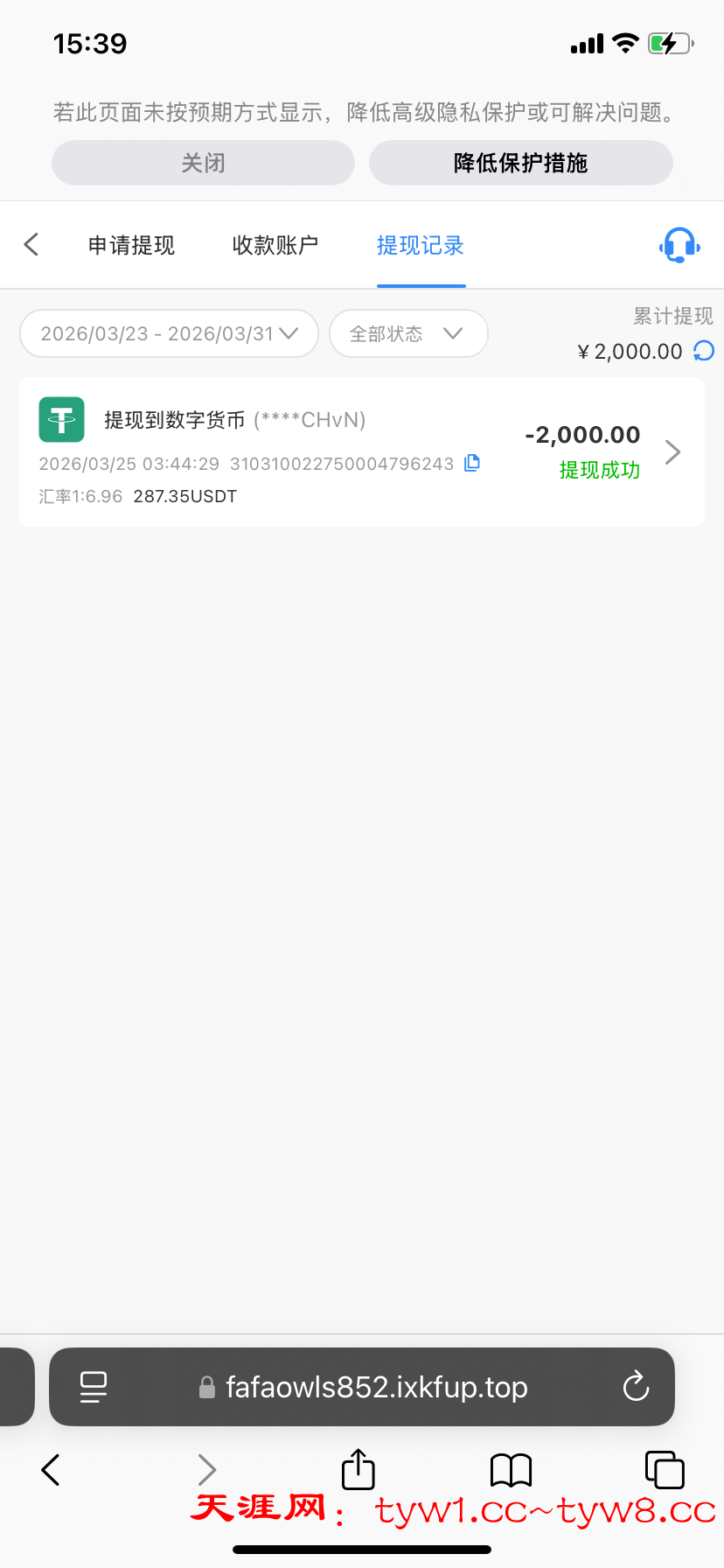Navigate back in Safari's bottom toolbar
Image resolution: width=724 pixels, height=1568 pixels.
[x=51, y=1469]
